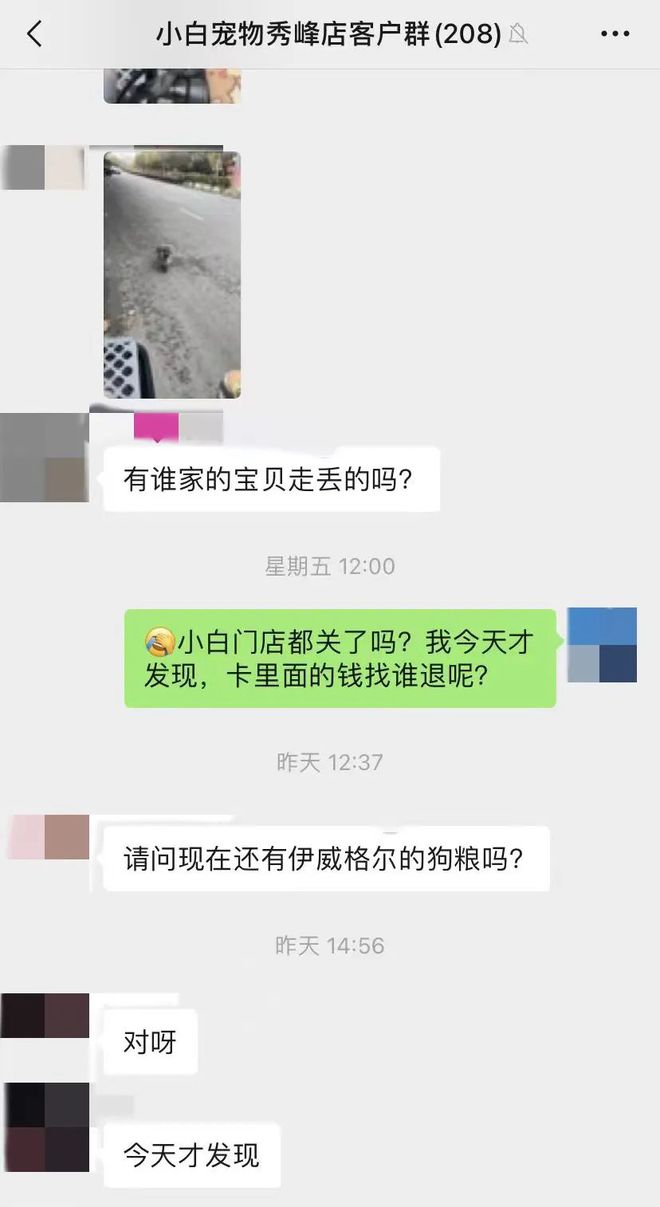
Task: Open the group chat overflow menu
Action: pos(615,34)
